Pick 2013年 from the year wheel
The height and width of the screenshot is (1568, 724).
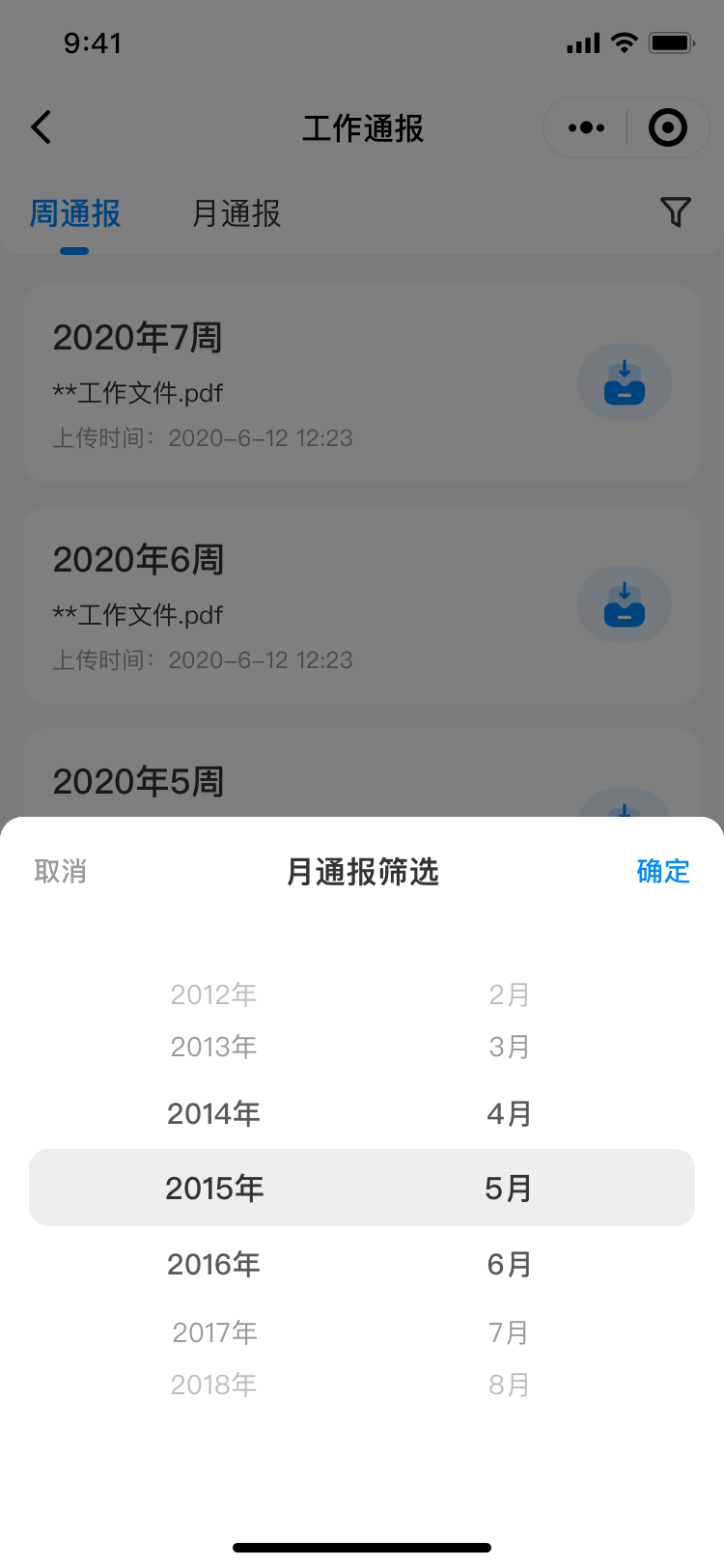click(x=213, y=1047)
